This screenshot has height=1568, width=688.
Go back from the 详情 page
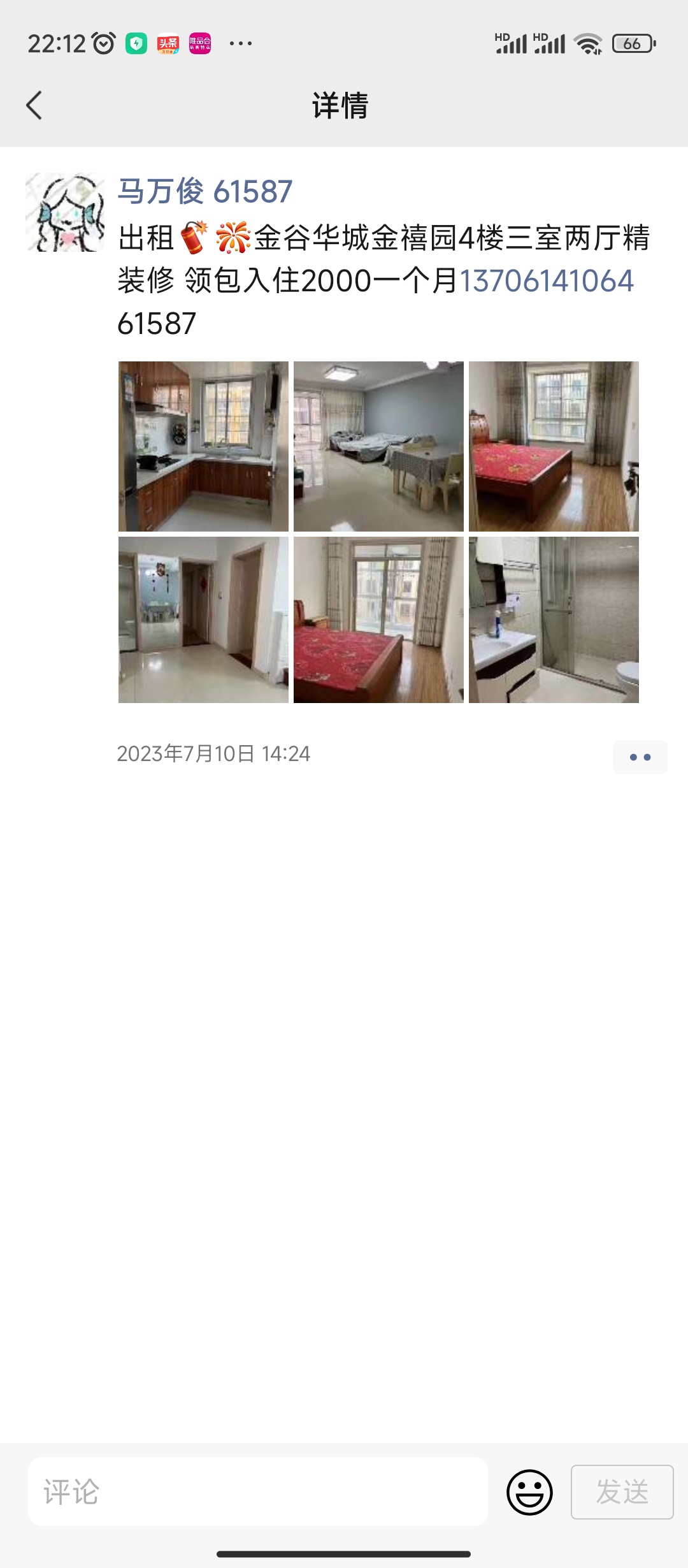(x=34, y=105)
